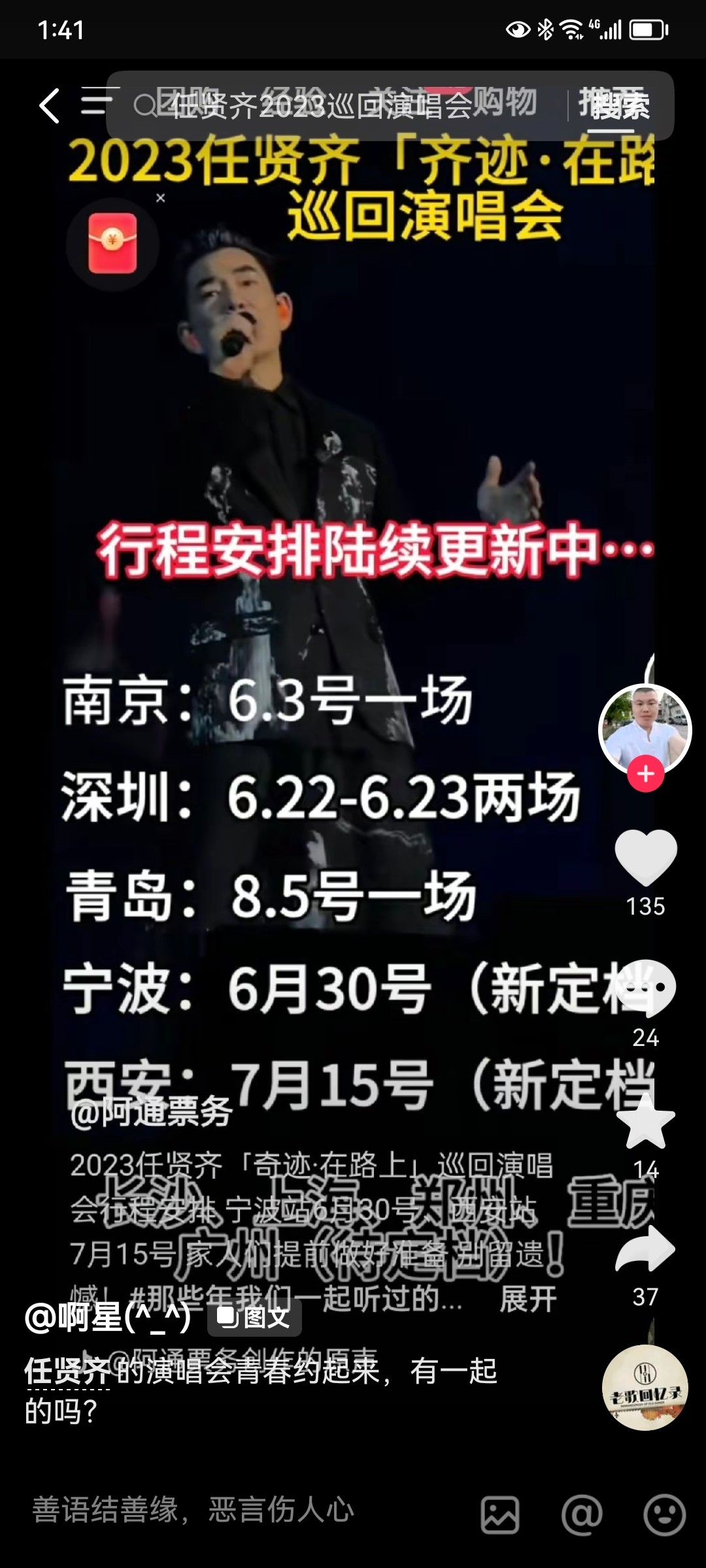This screenshot has width=706, height=1568.
Task: Follow the creator with the plus button
Action: point(646,774)
